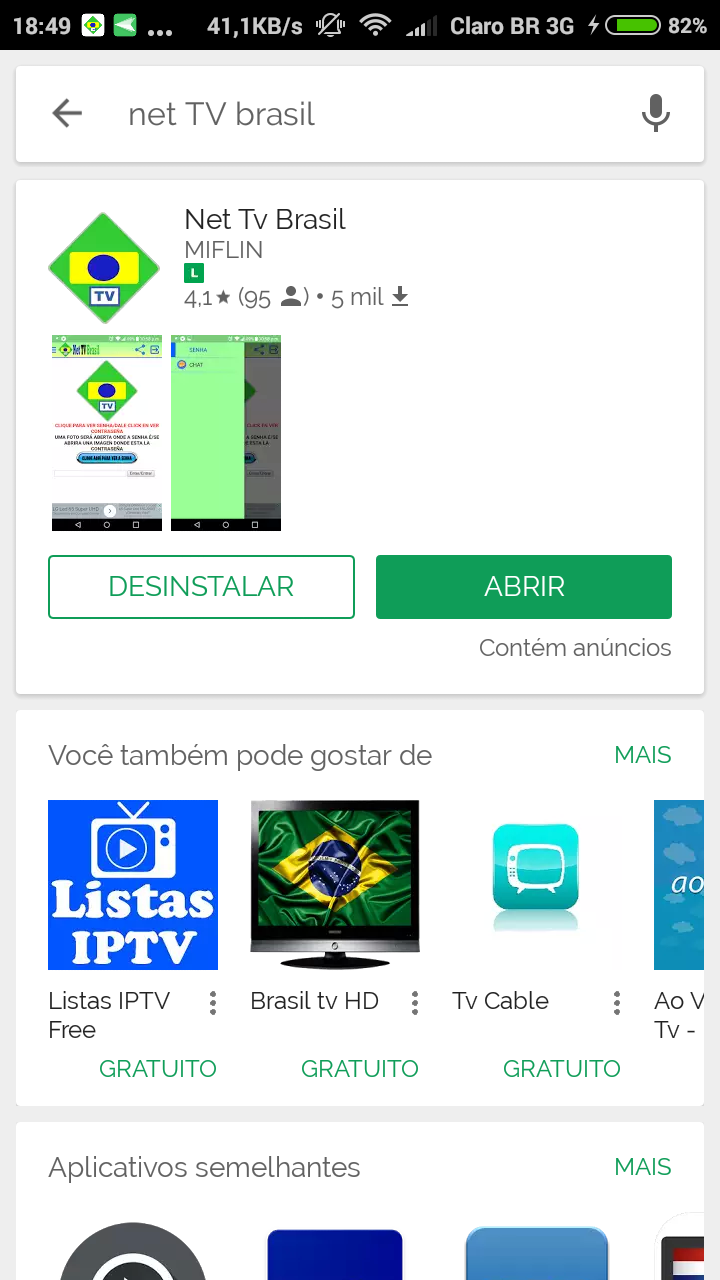
Task: Tap MAIS next to Aplicativos semelhantes
Action: 643,1167
